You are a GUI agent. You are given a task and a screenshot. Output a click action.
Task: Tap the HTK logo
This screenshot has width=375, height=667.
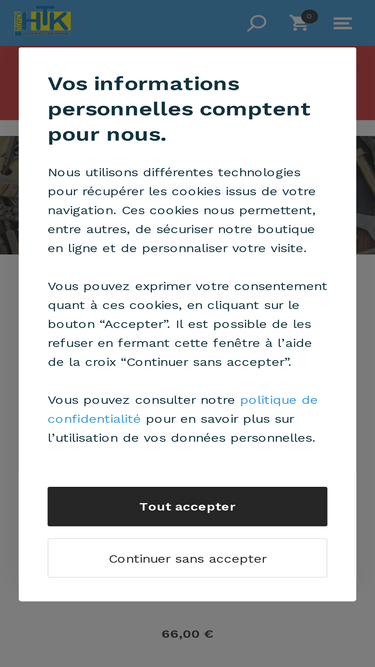tap(43, 22)
